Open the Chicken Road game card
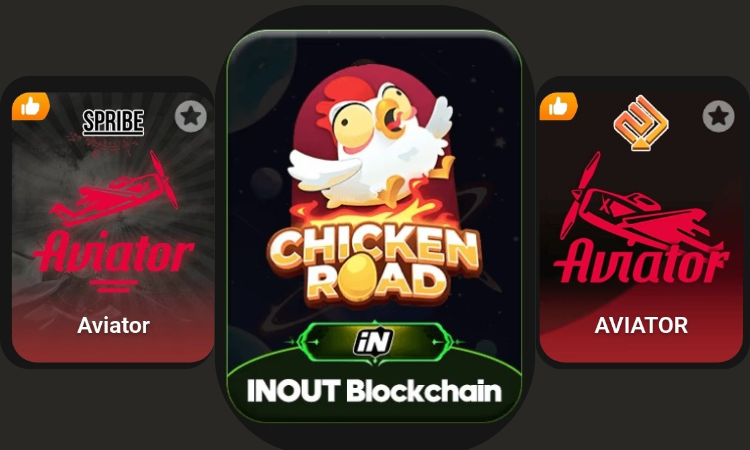The height and width of the screenshot is (450, 750). point(374,230)
